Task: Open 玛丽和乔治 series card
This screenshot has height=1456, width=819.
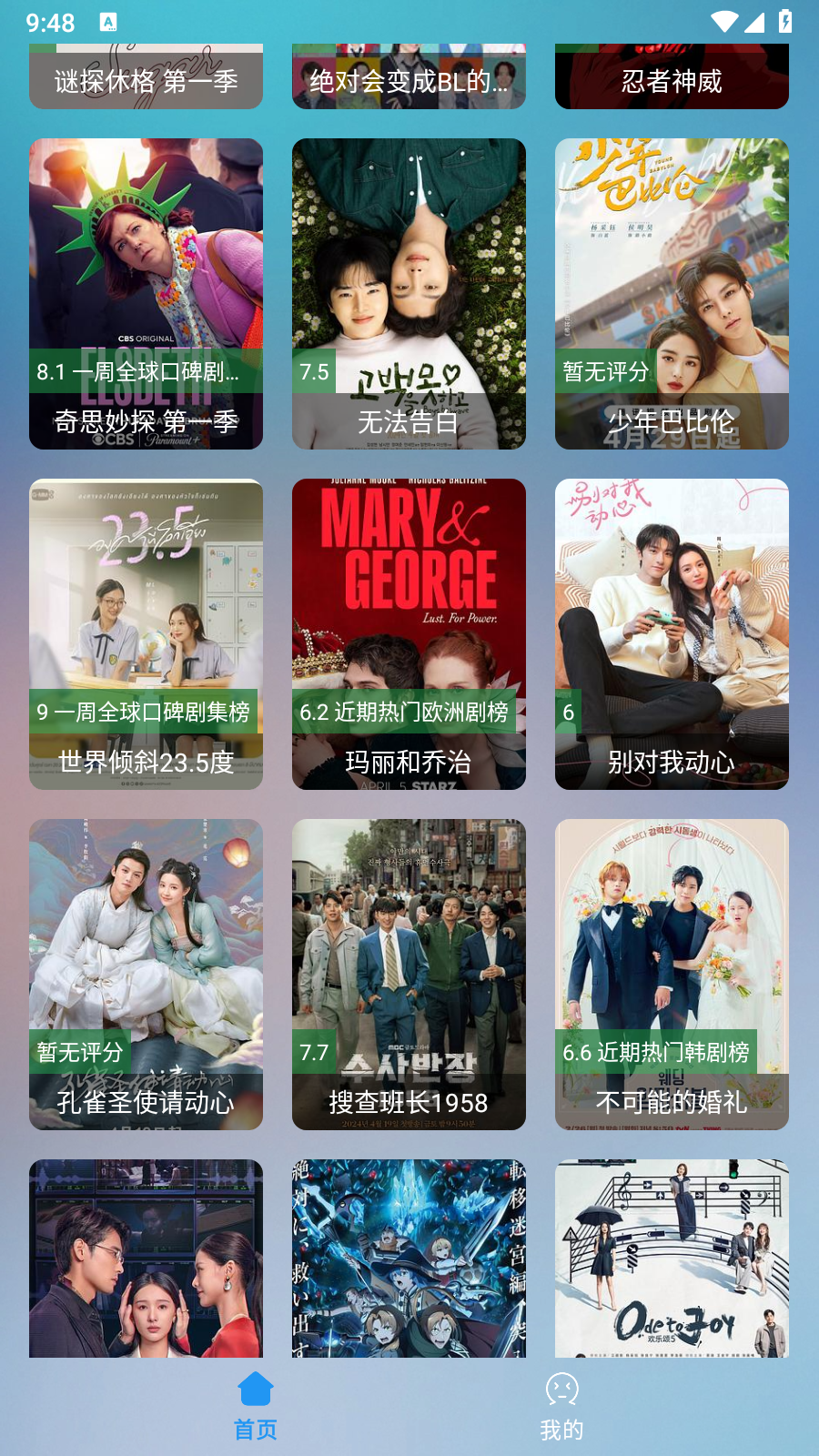Action: point(409,633)
